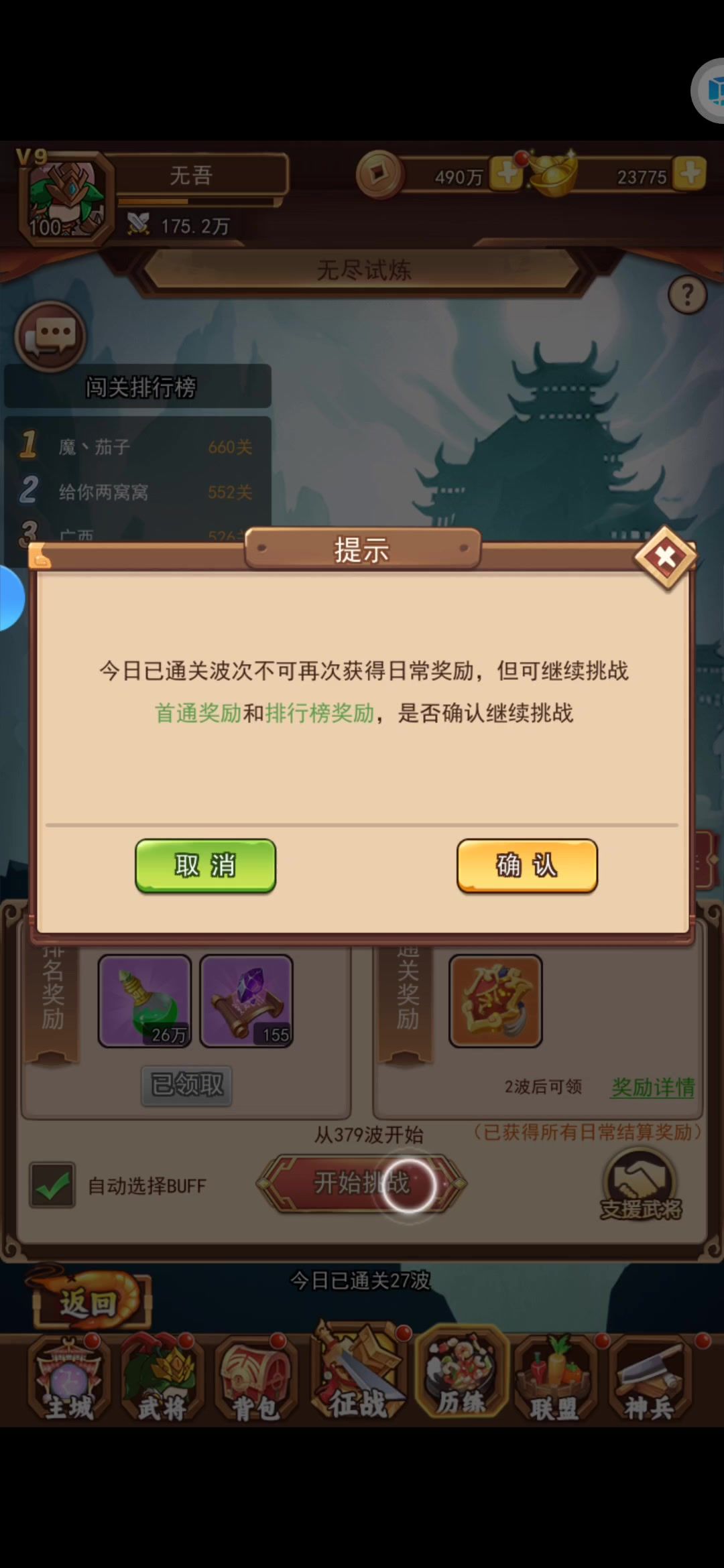Add more gold ingots next to 23775
Screen dimensions: 724x1568
tap(689, 174)
